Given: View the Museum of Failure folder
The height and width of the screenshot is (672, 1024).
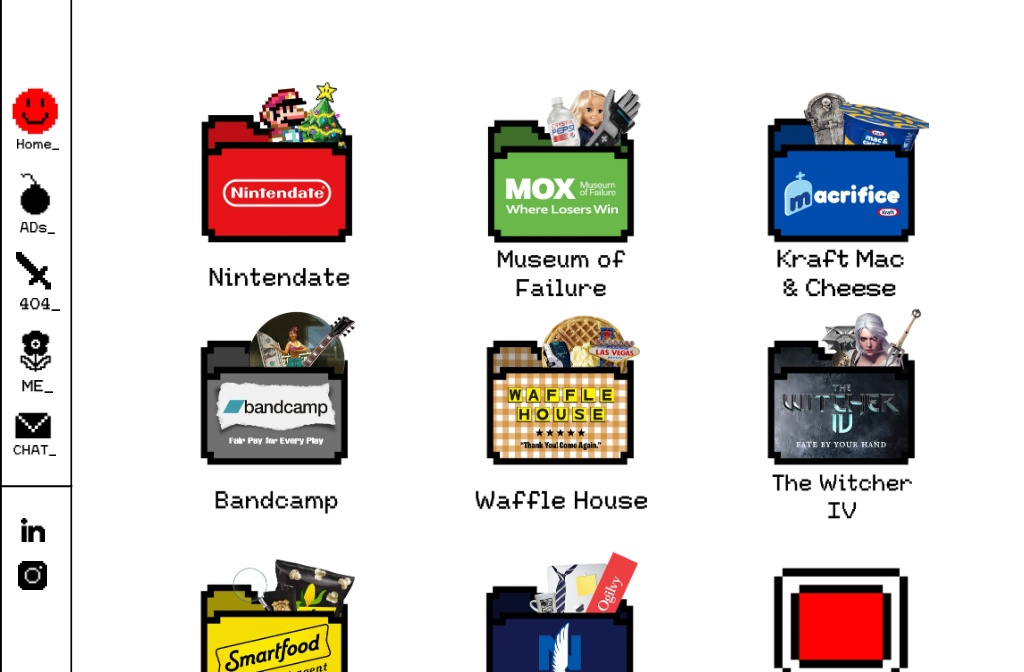Looking at the screenshot, I should click(x=561, y=190).
